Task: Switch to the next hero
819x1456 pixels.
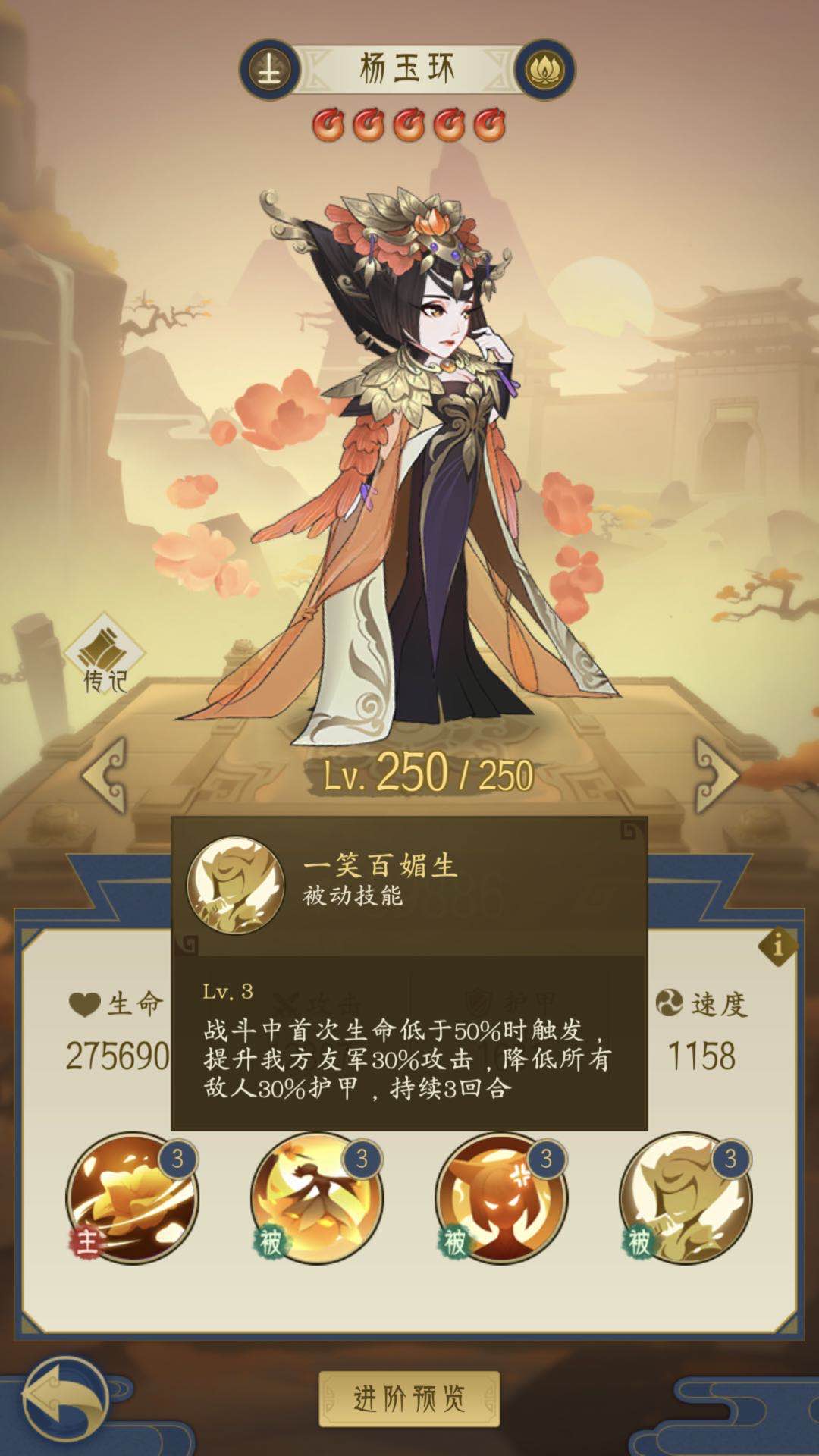Action: pos(714,775)
